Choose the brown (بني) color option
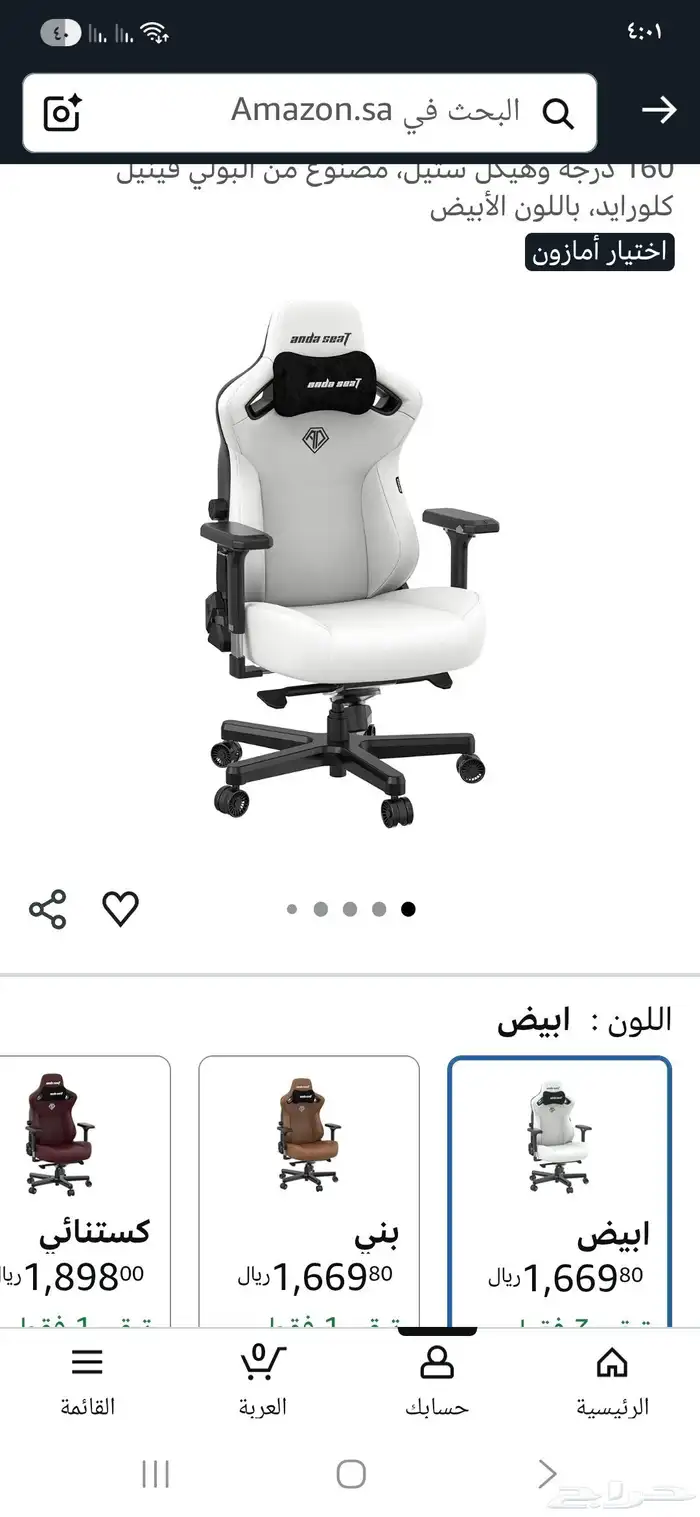 (309, 1190)
